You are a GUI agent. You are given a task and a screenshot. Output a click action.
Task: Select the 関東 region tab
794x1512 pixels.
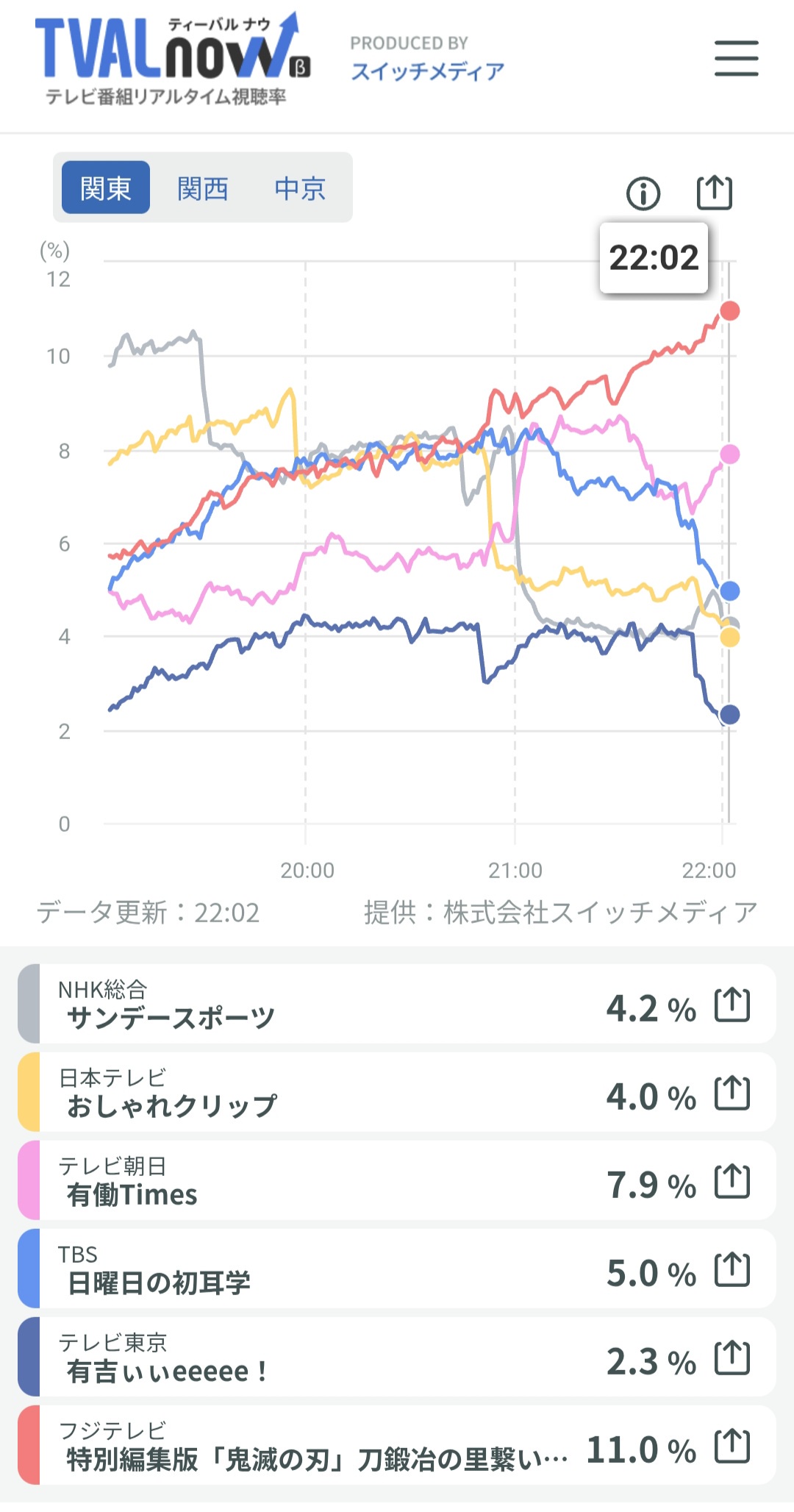point(106,188)
